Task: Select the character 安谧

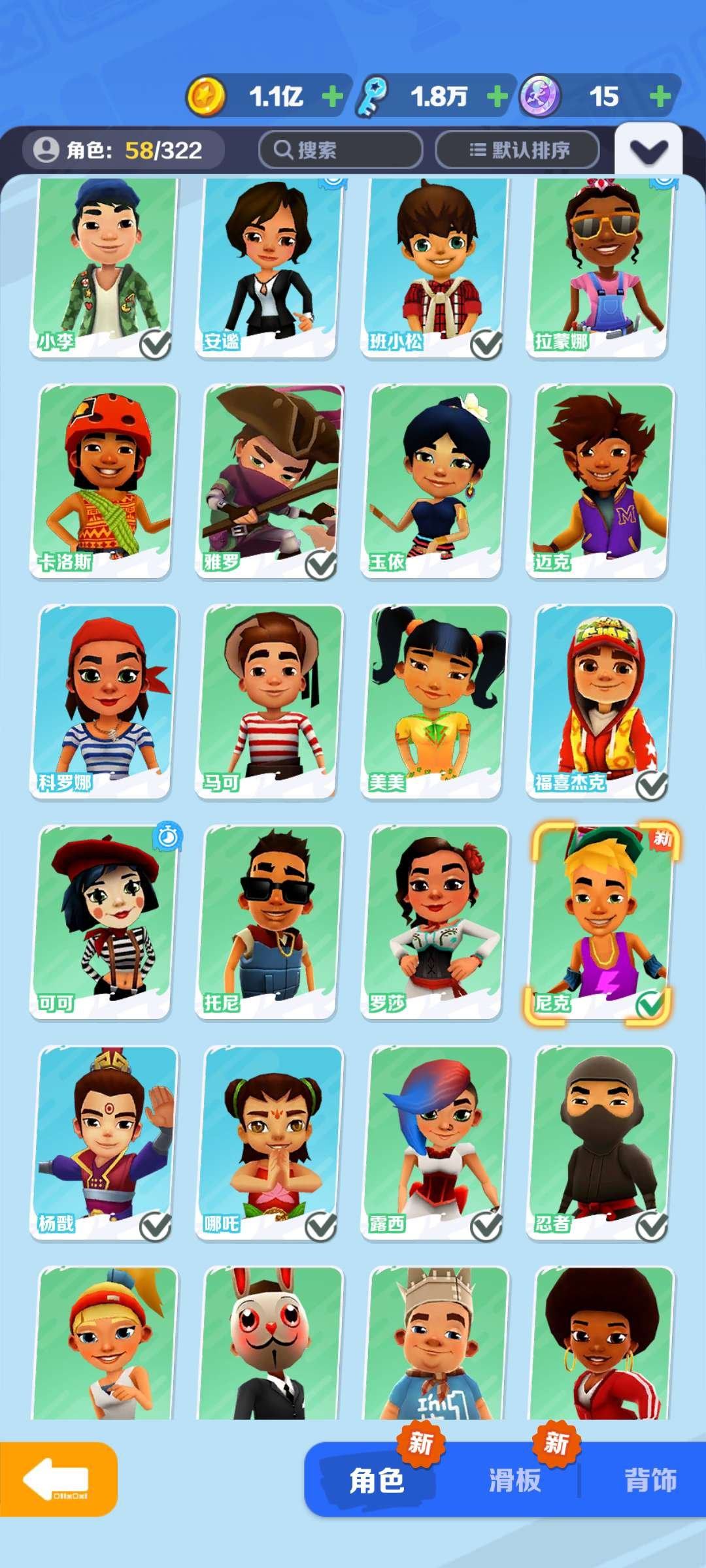Action: [x=269, y=268]
